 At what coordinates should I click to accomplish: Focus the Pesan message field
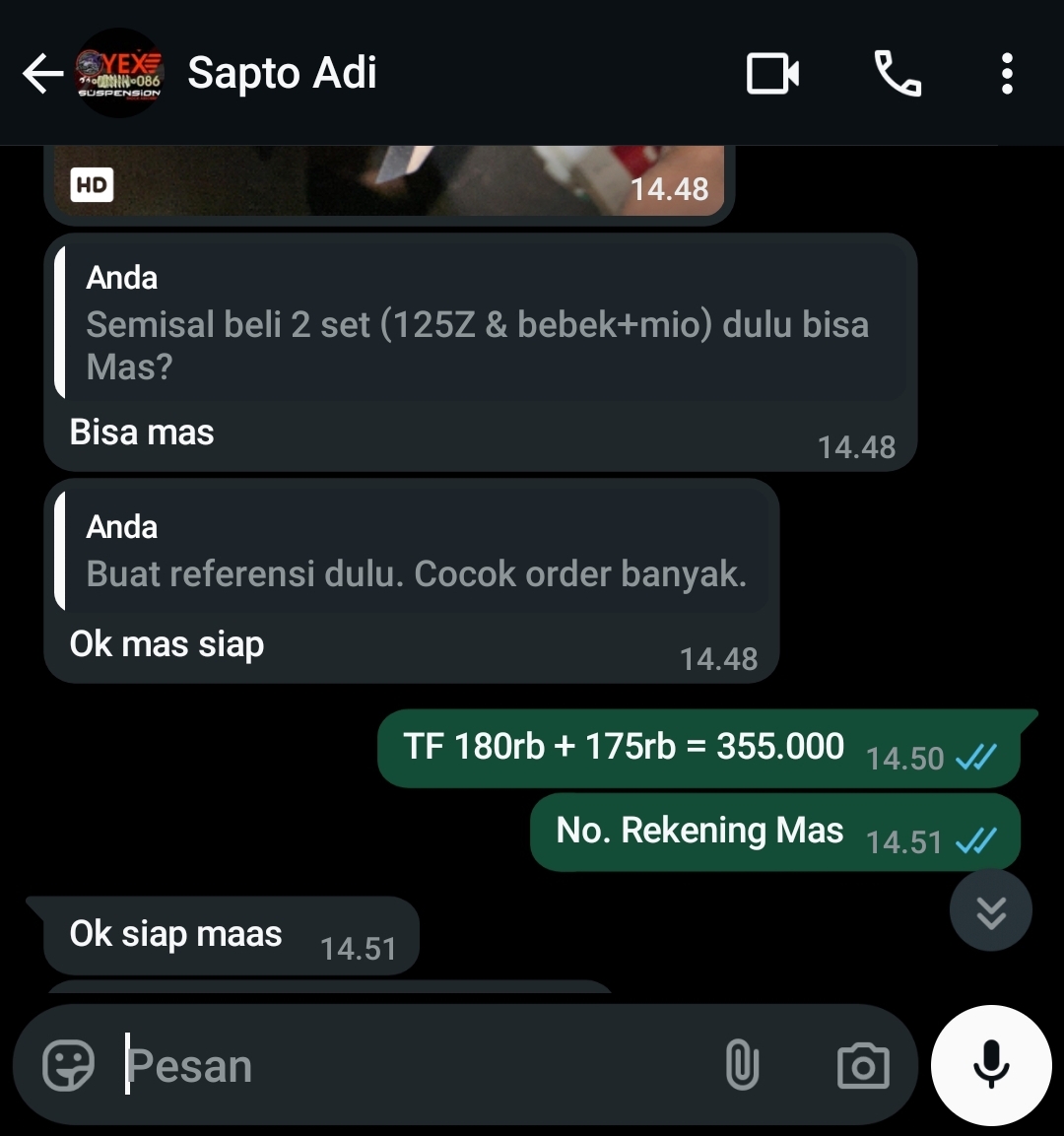[414, 1065]
